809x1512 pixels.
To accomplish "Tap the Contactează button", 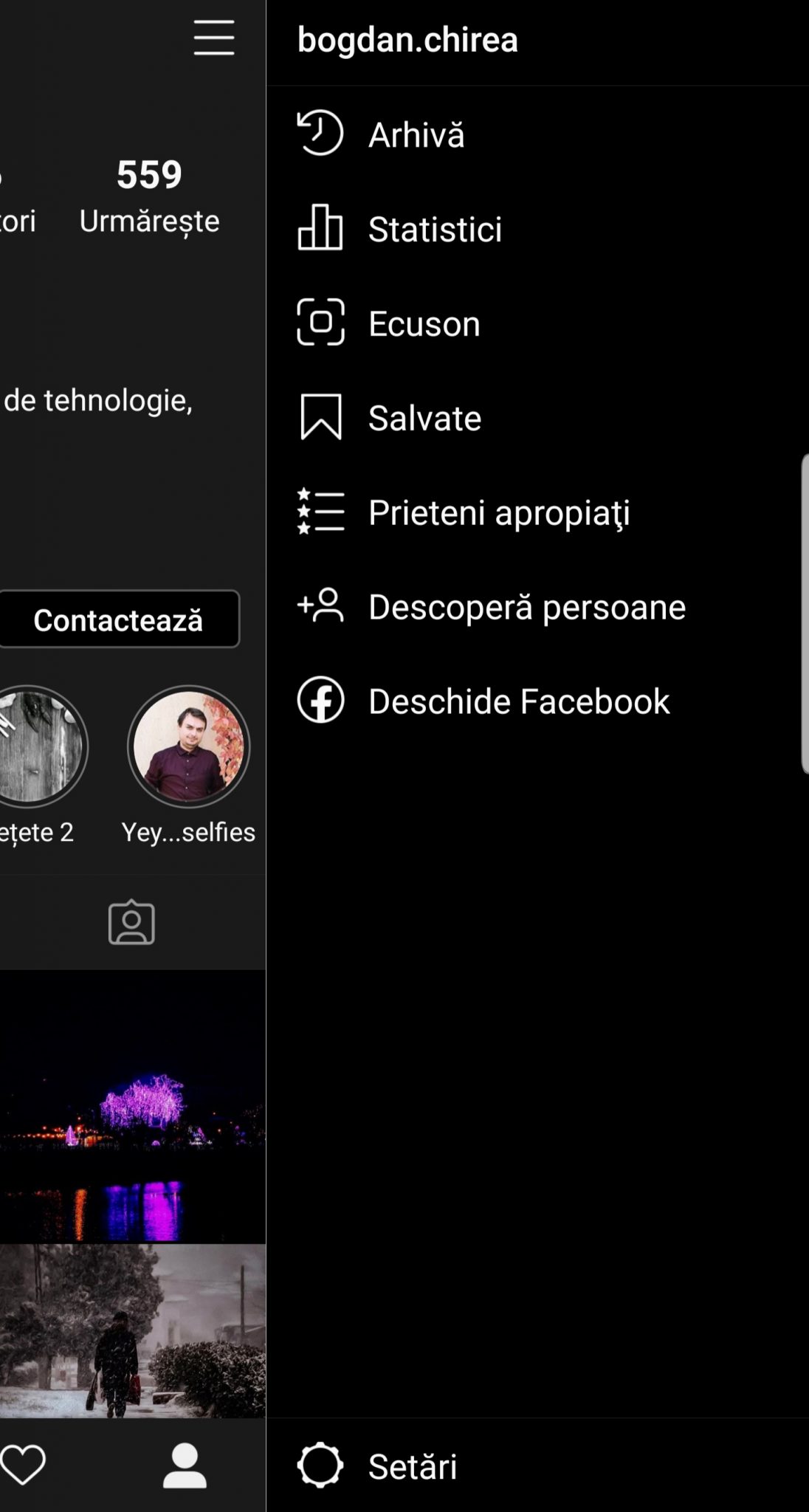I will pyautogui.click(x=120, y=620).
